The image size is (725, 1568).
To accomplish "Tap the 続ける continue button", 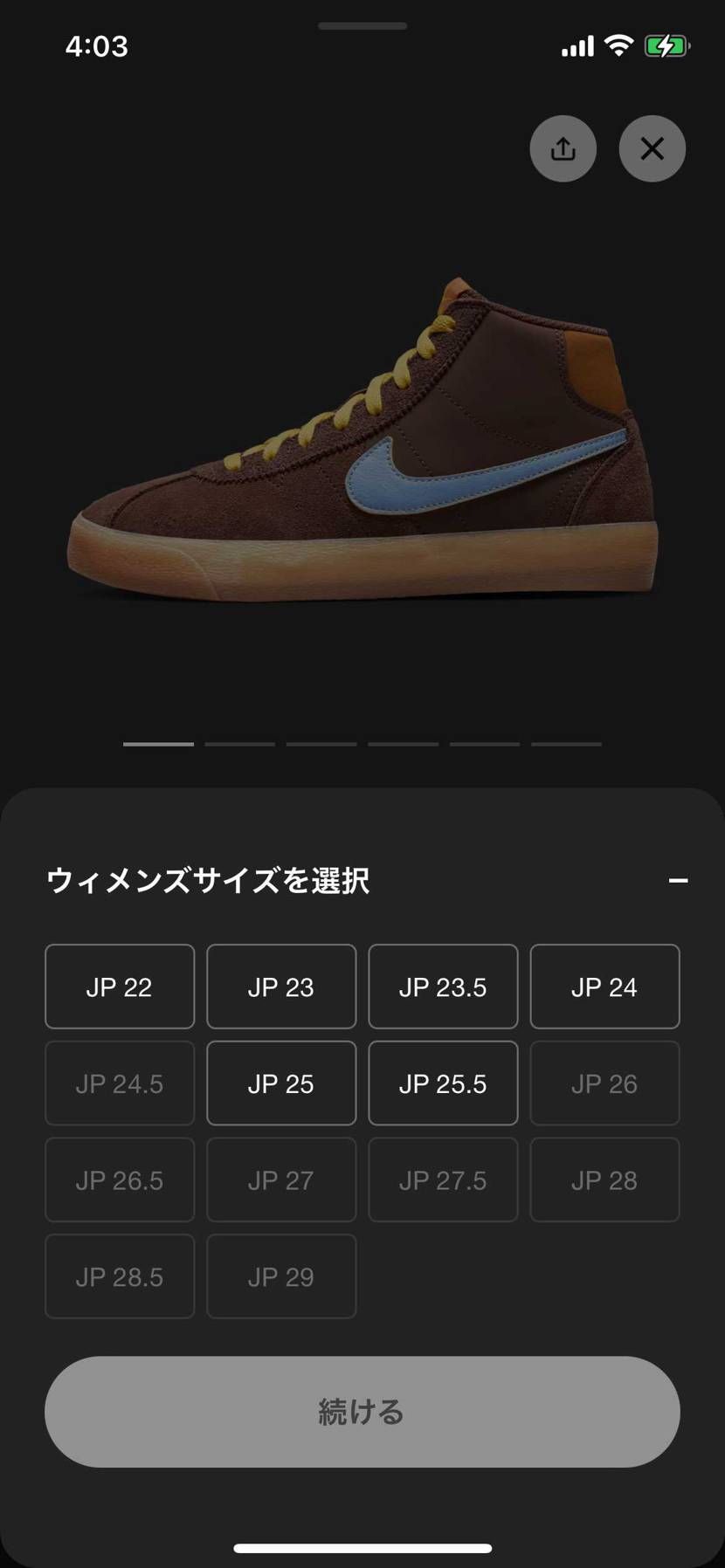I will (x=362, y=1412).
